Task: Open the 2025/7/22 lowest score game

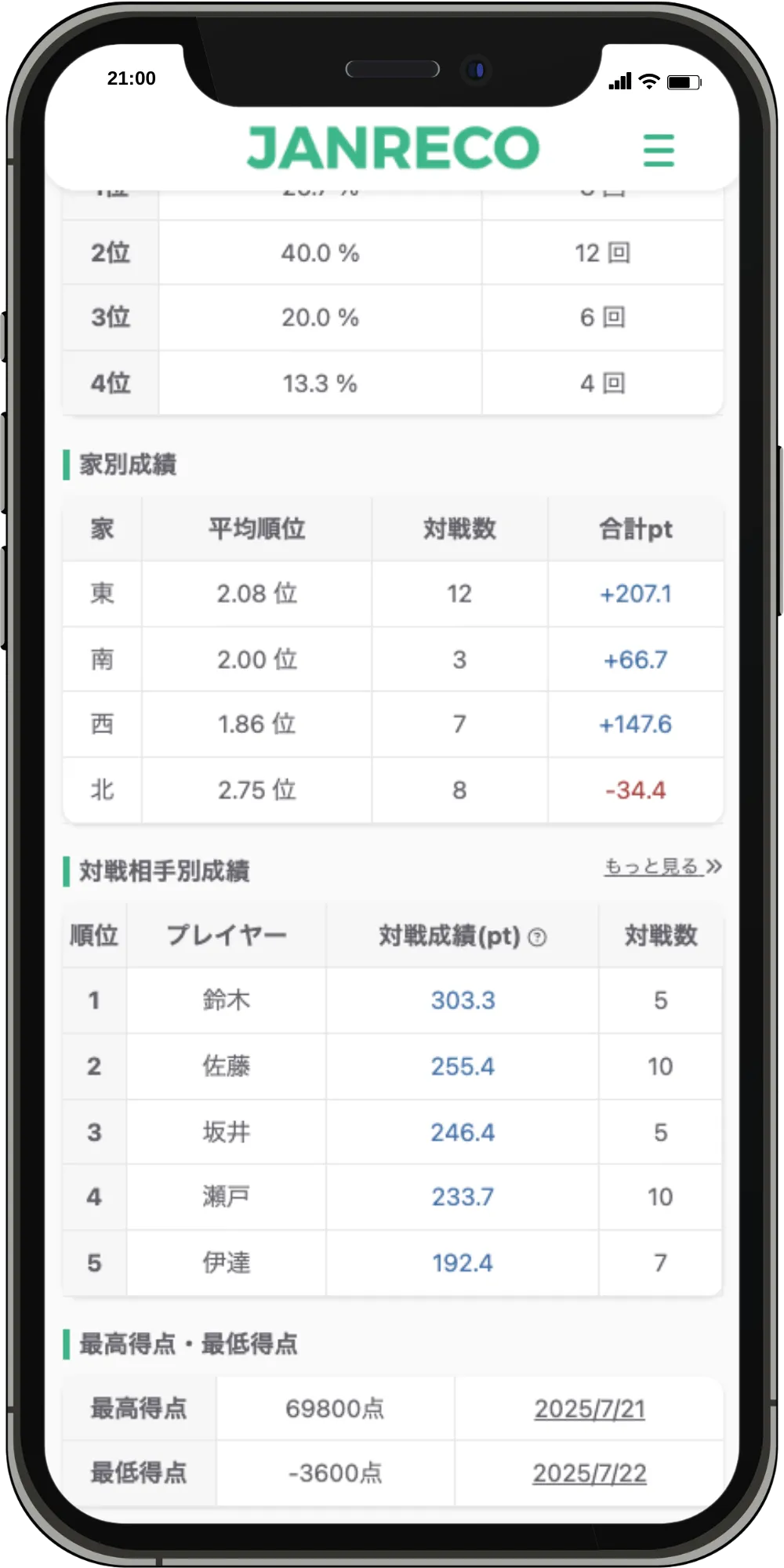Action: point(590,1473)
